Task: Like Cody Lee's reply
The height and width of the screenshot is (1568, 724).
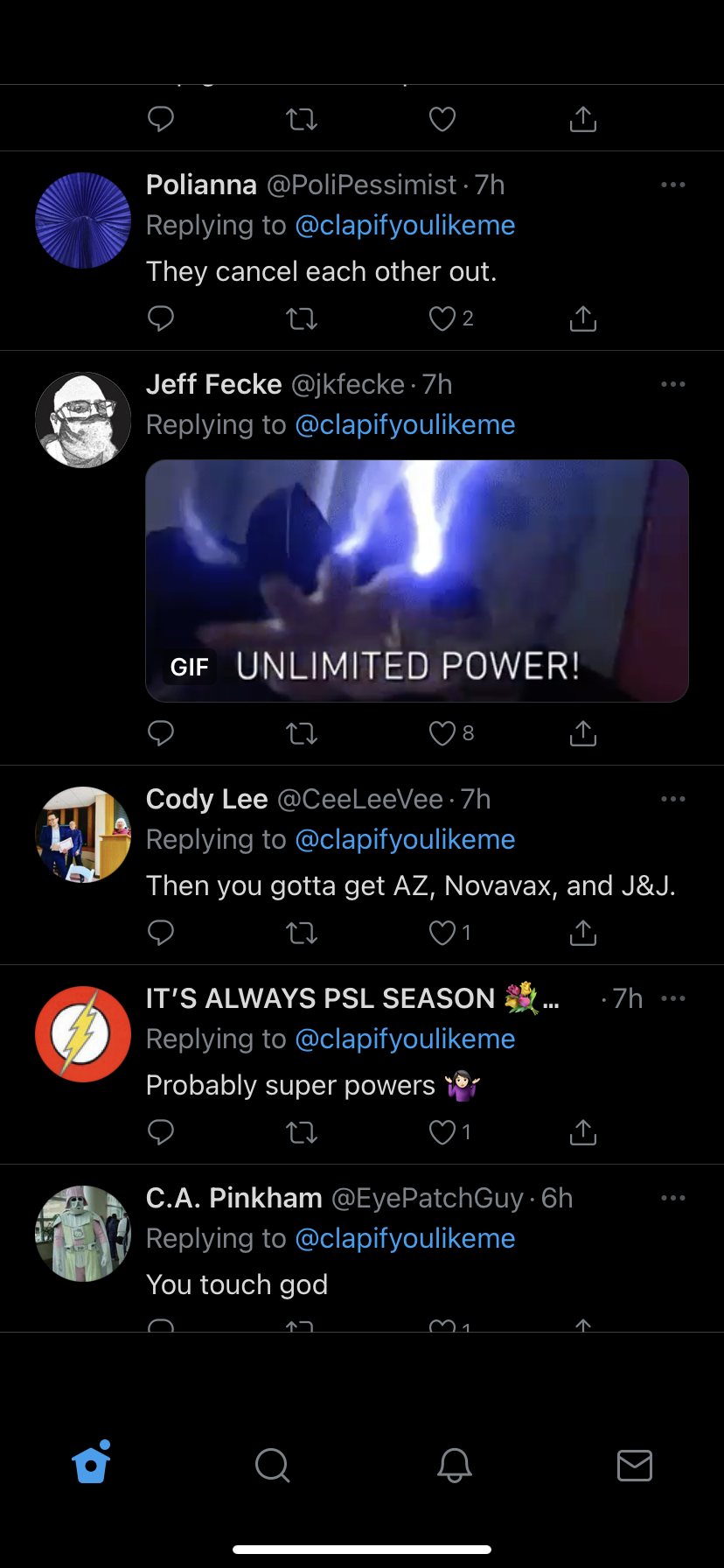Action: tap(442, 933)
